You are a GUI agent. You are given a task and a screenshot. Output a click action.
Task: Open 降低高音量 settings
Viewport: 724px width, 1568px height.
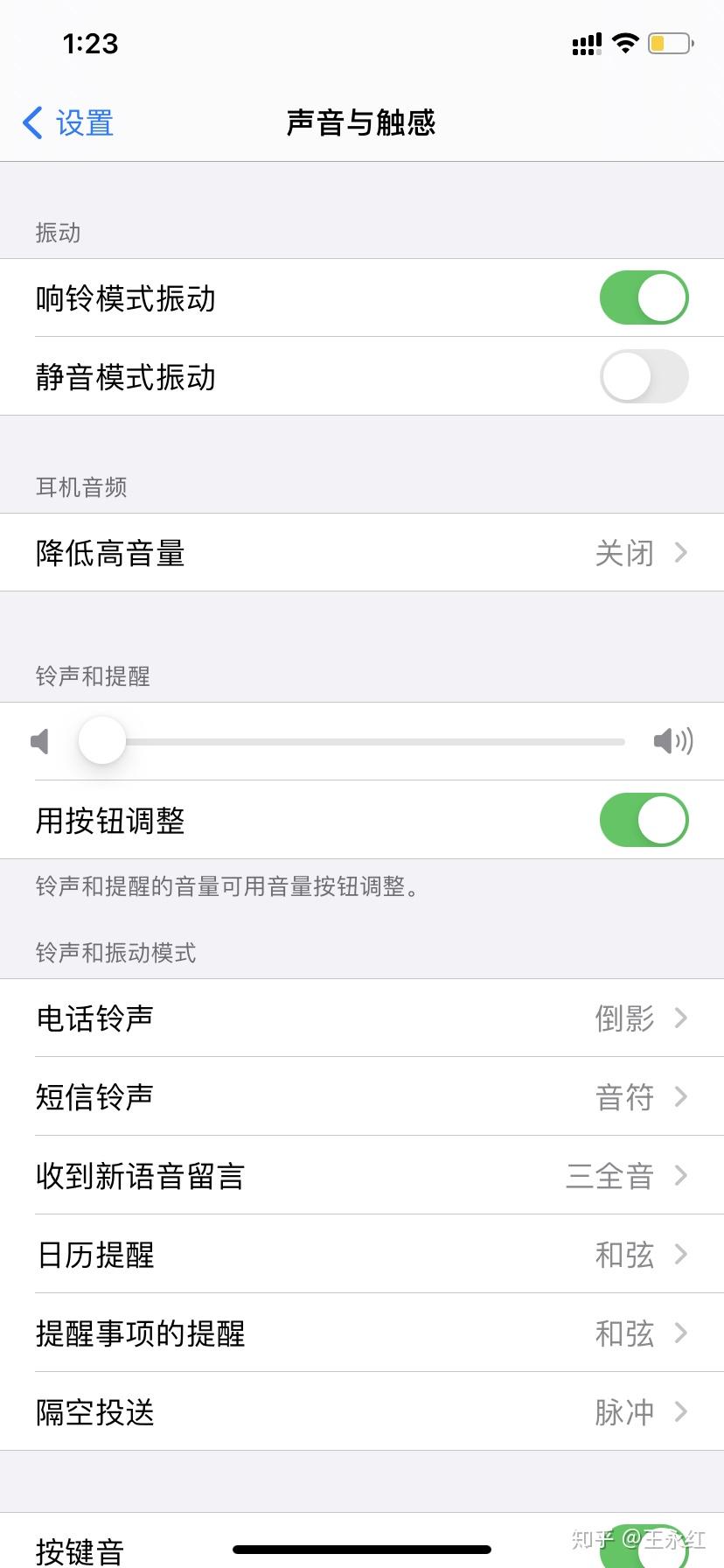tap(362, 553)
